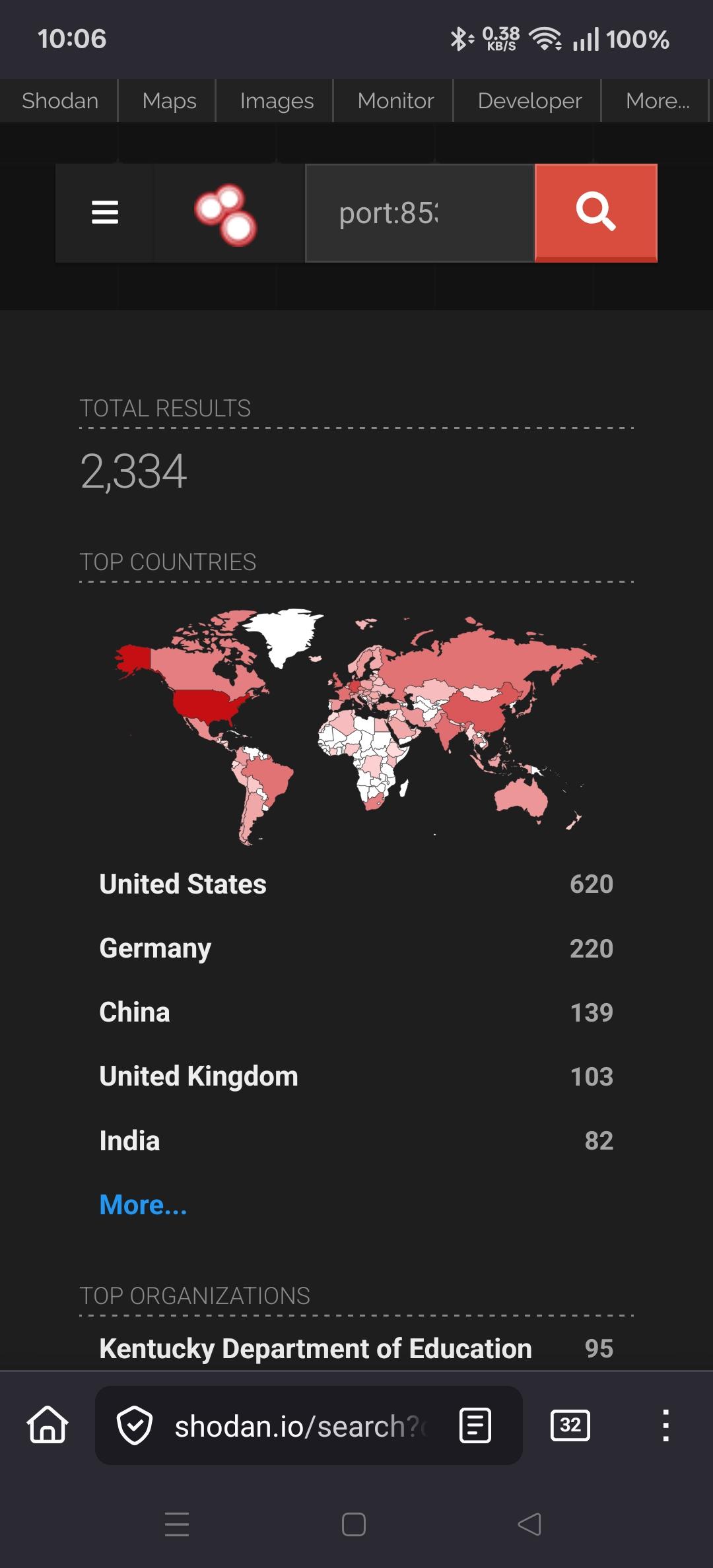Show more countries via the More... link

click(143, 1205)
